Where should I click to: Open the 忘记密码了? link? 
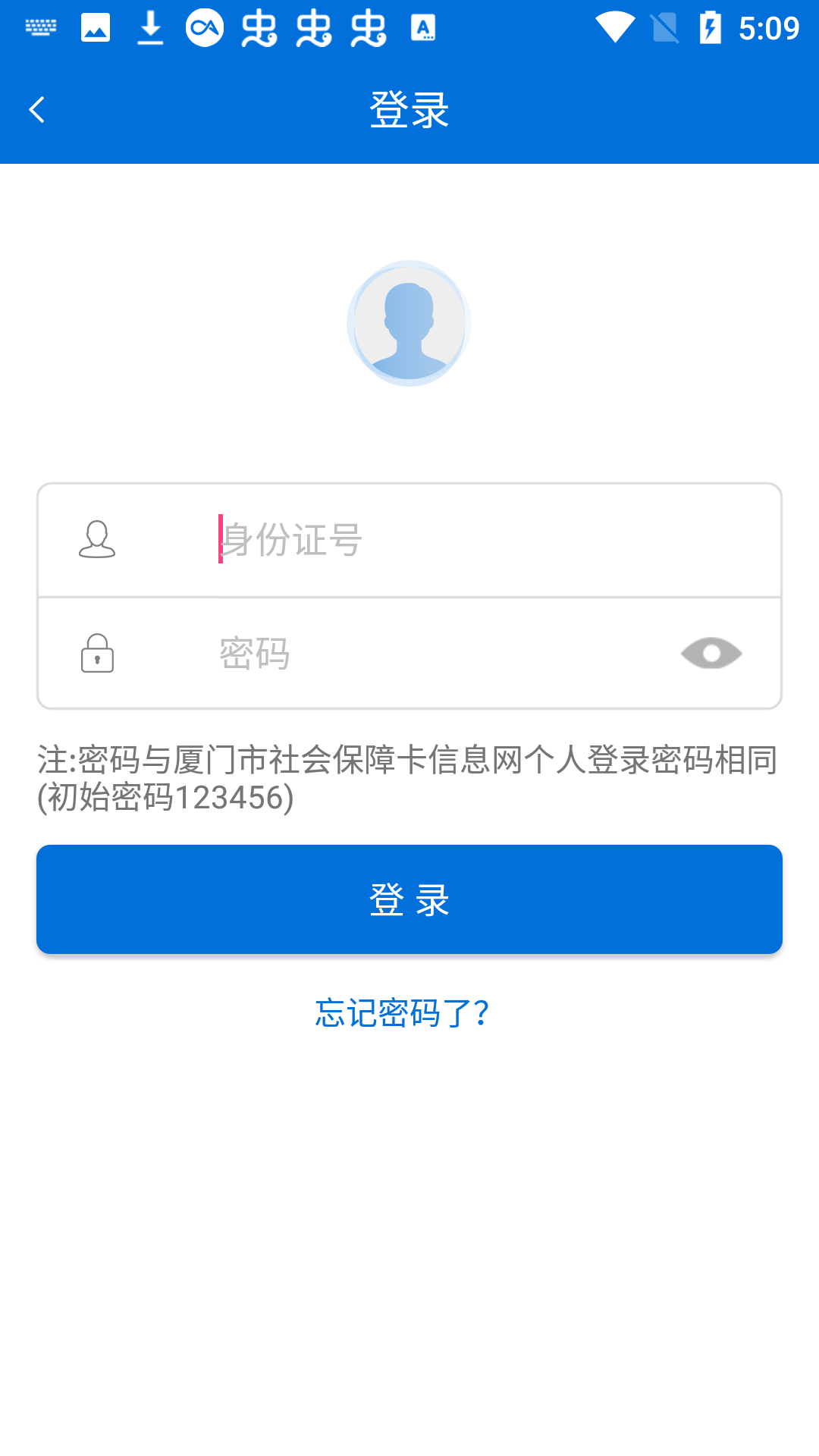403,1013
